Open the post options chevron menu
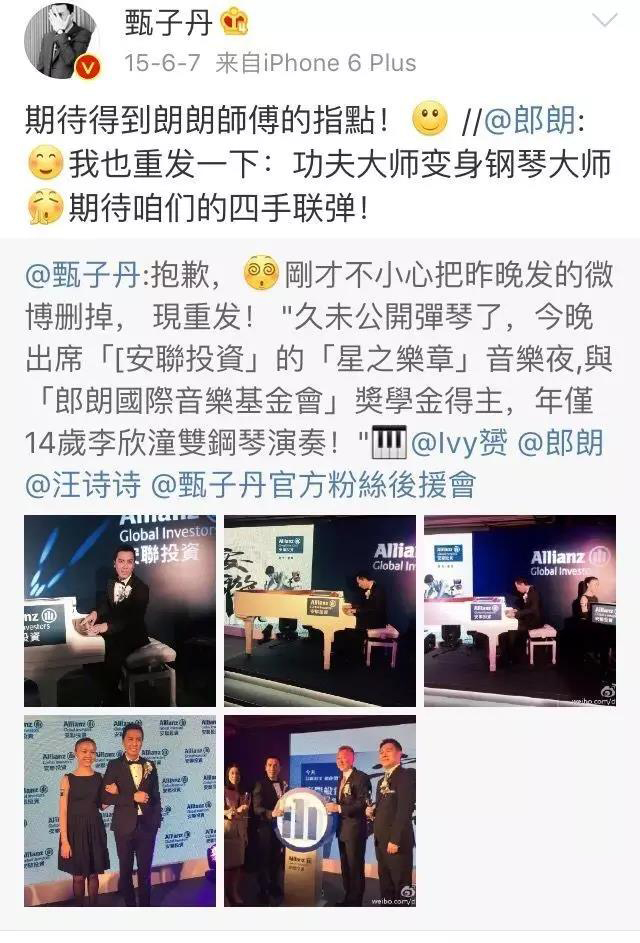 [605, 20]
